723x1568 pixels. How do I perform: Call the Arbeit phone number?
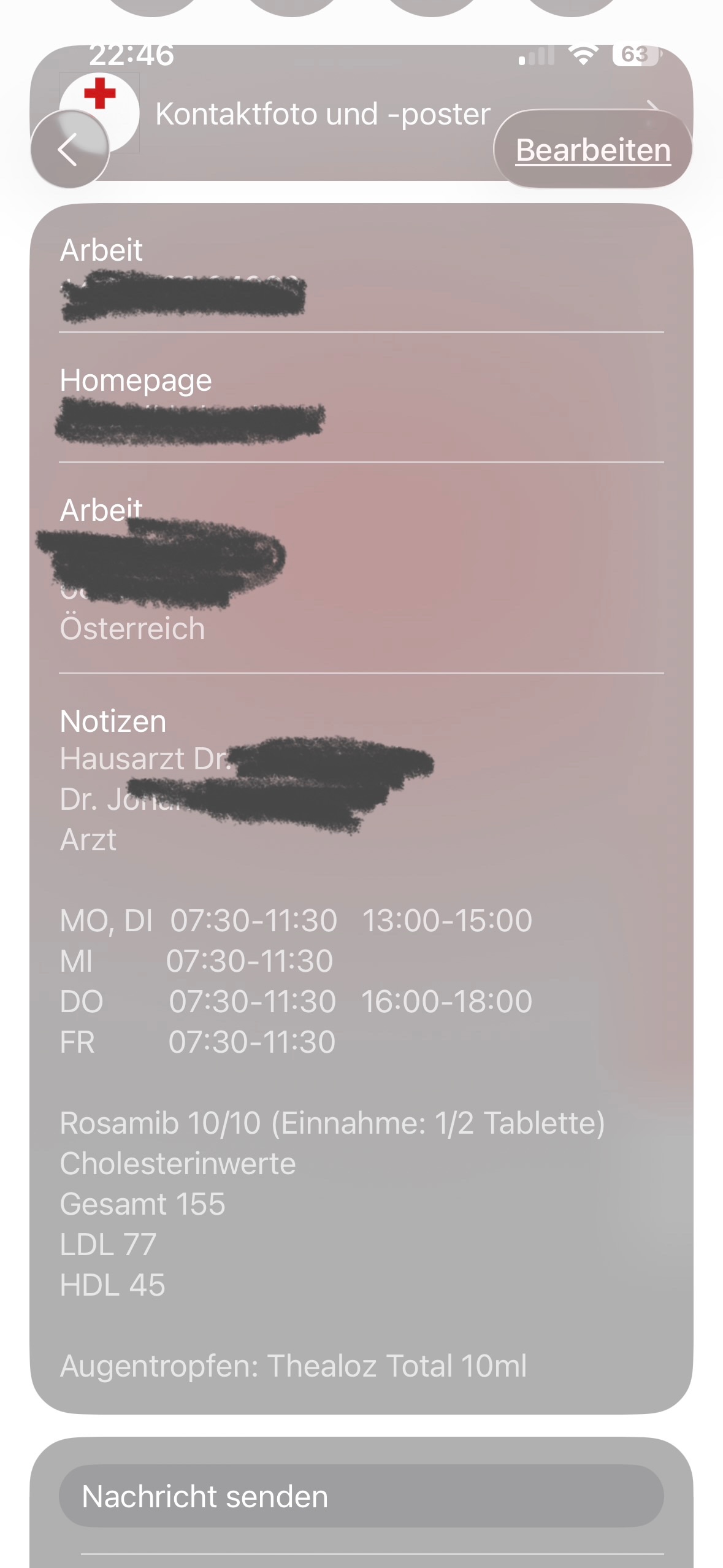click(x=183, y=297)
